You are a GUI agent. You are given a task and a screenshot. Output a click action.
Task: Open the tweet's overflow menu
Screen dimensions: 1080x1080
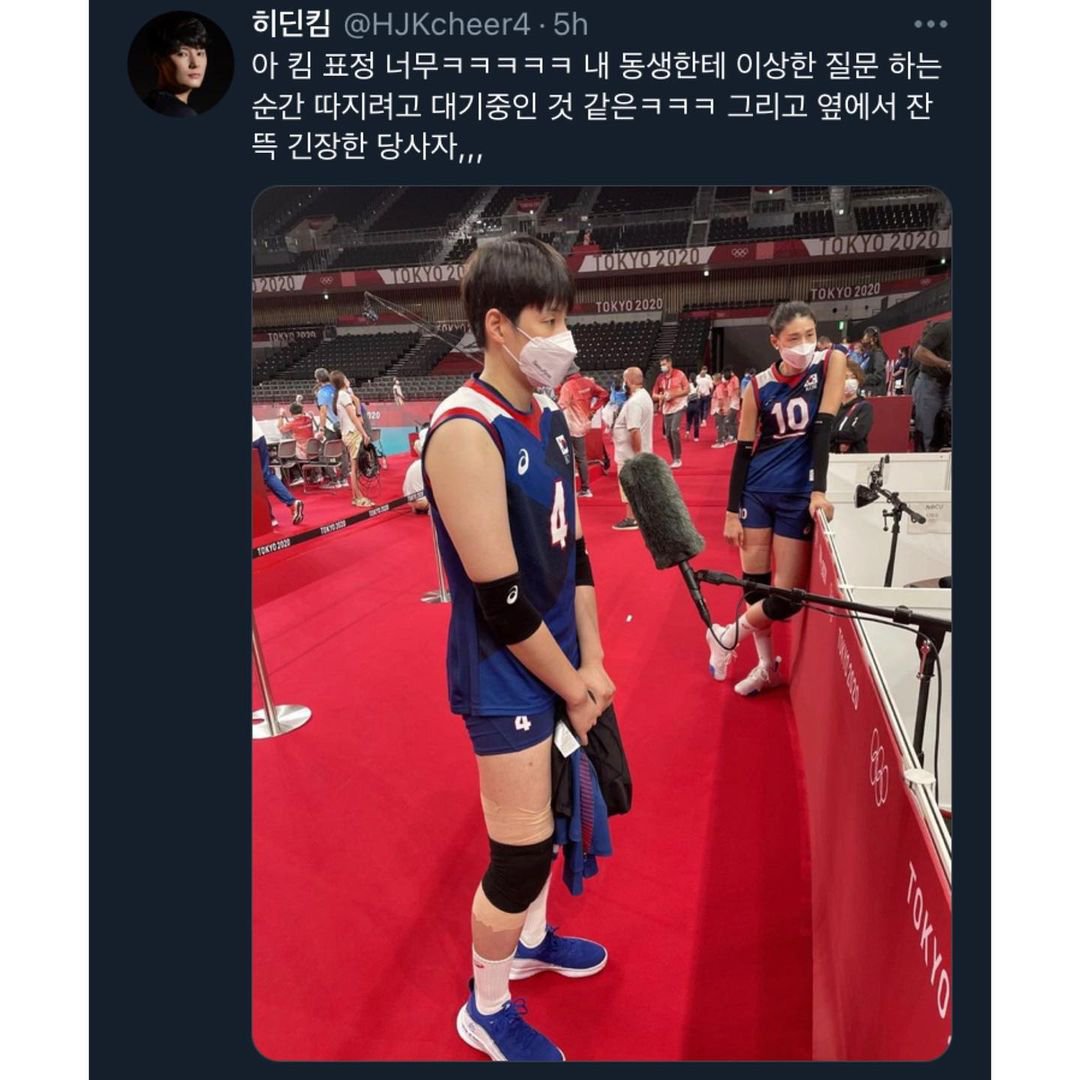[x=930, y=25]
